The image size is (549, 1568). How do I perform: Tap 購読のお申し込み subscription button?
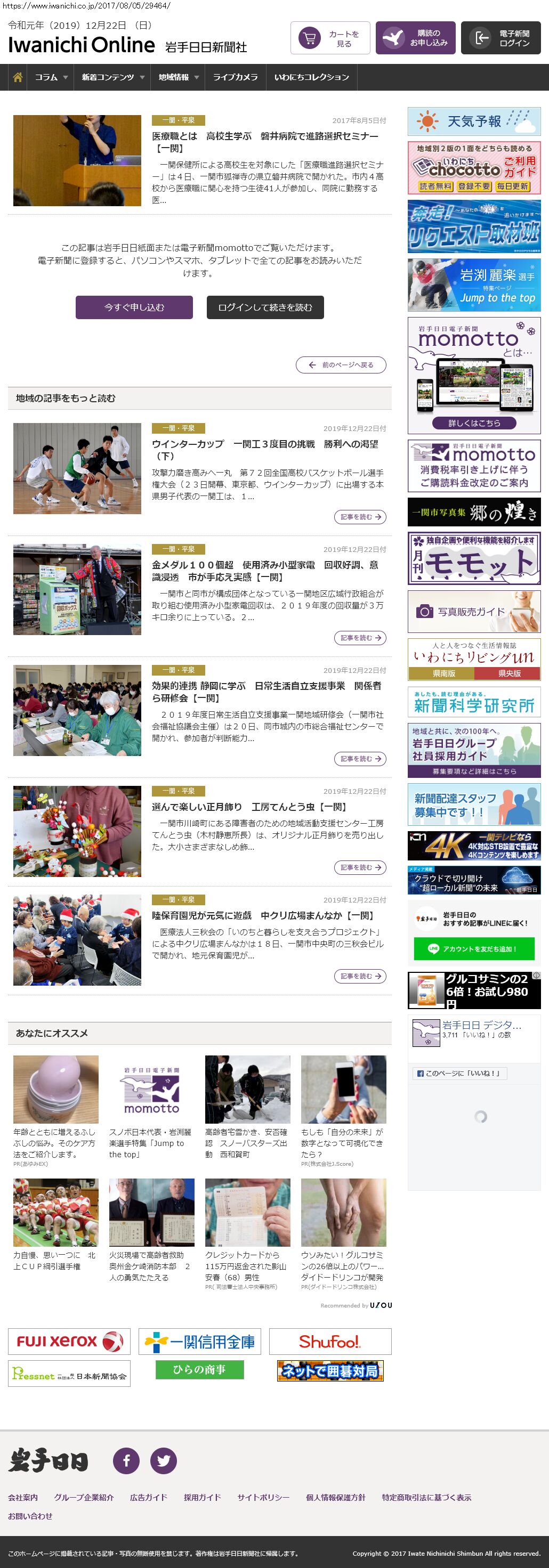point(415,38)
